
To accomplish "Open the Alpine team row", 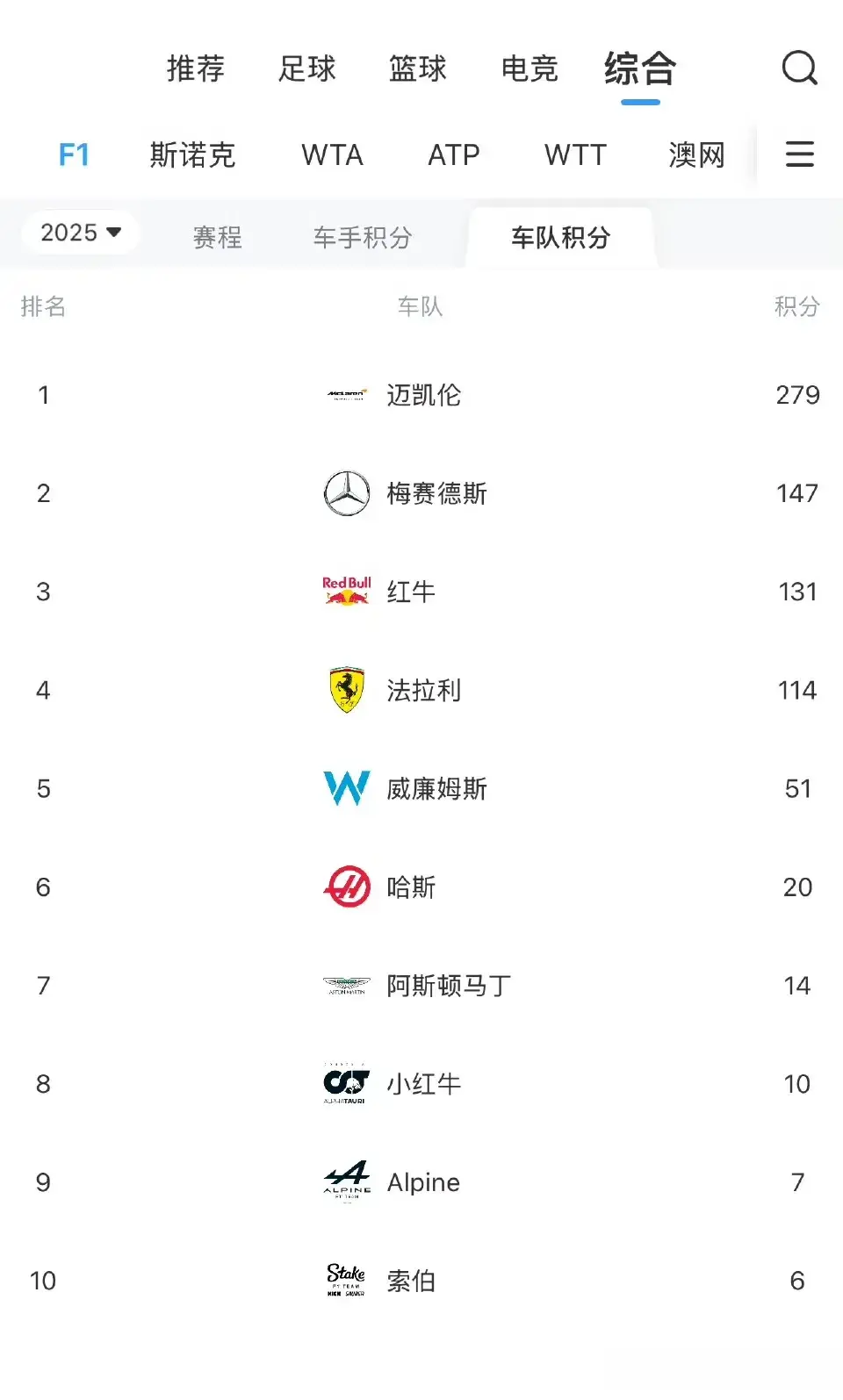I will point(421,1182).
